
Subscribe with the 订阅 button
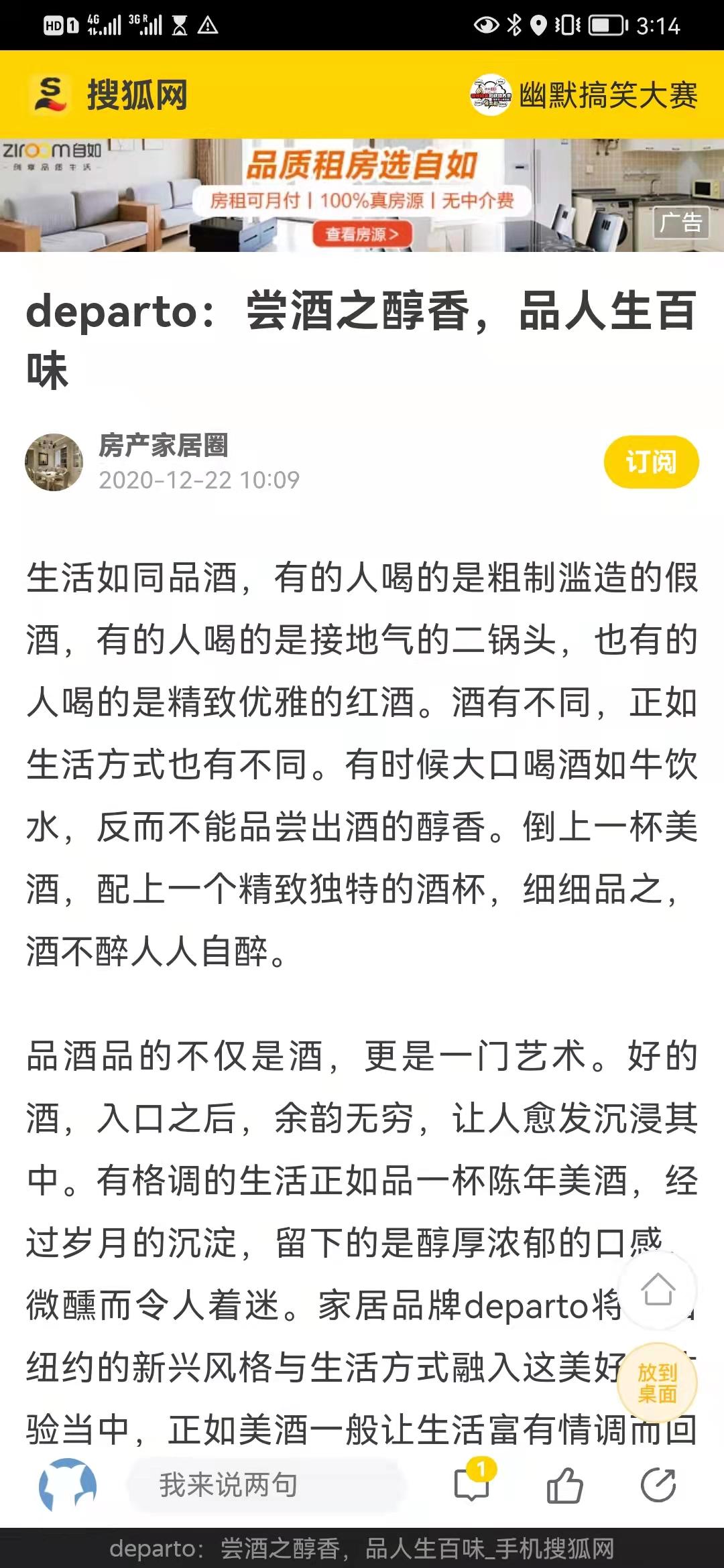click(650, 462)
